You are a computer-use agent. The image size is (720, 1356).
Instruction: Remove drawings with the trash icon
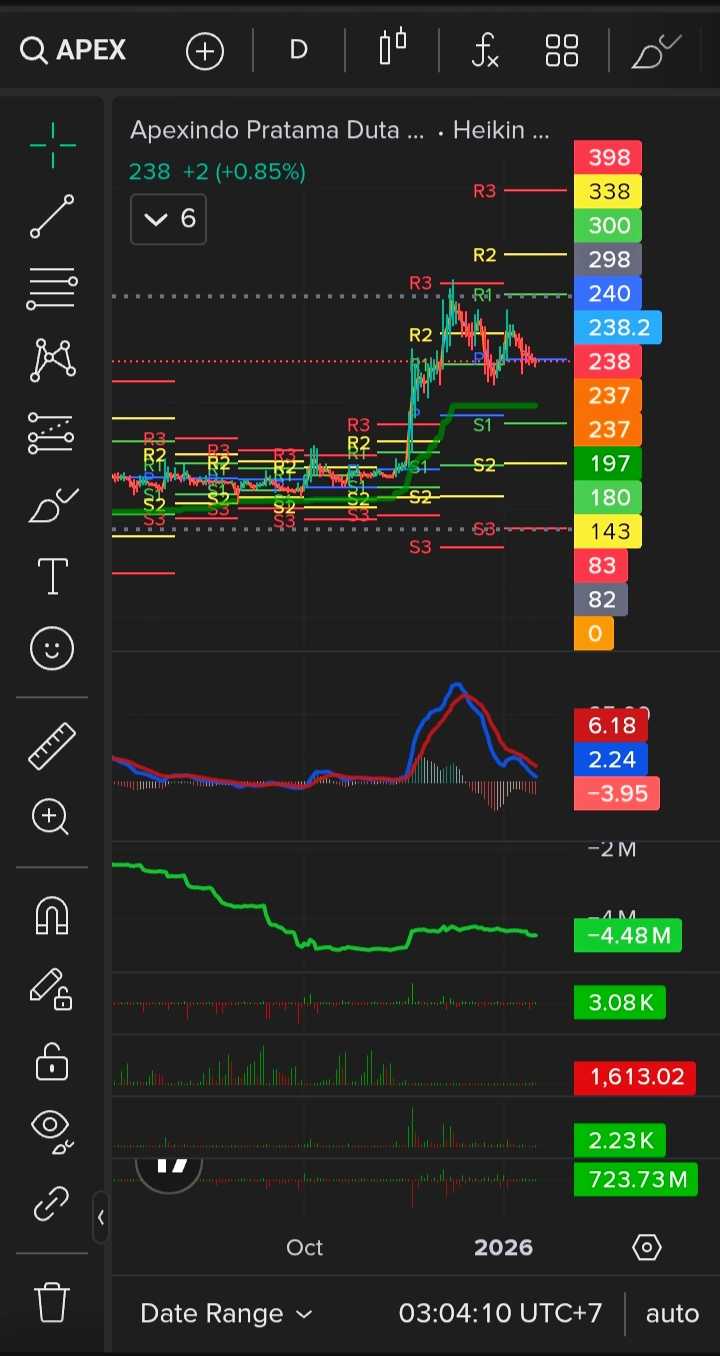tap(52, 1302)
